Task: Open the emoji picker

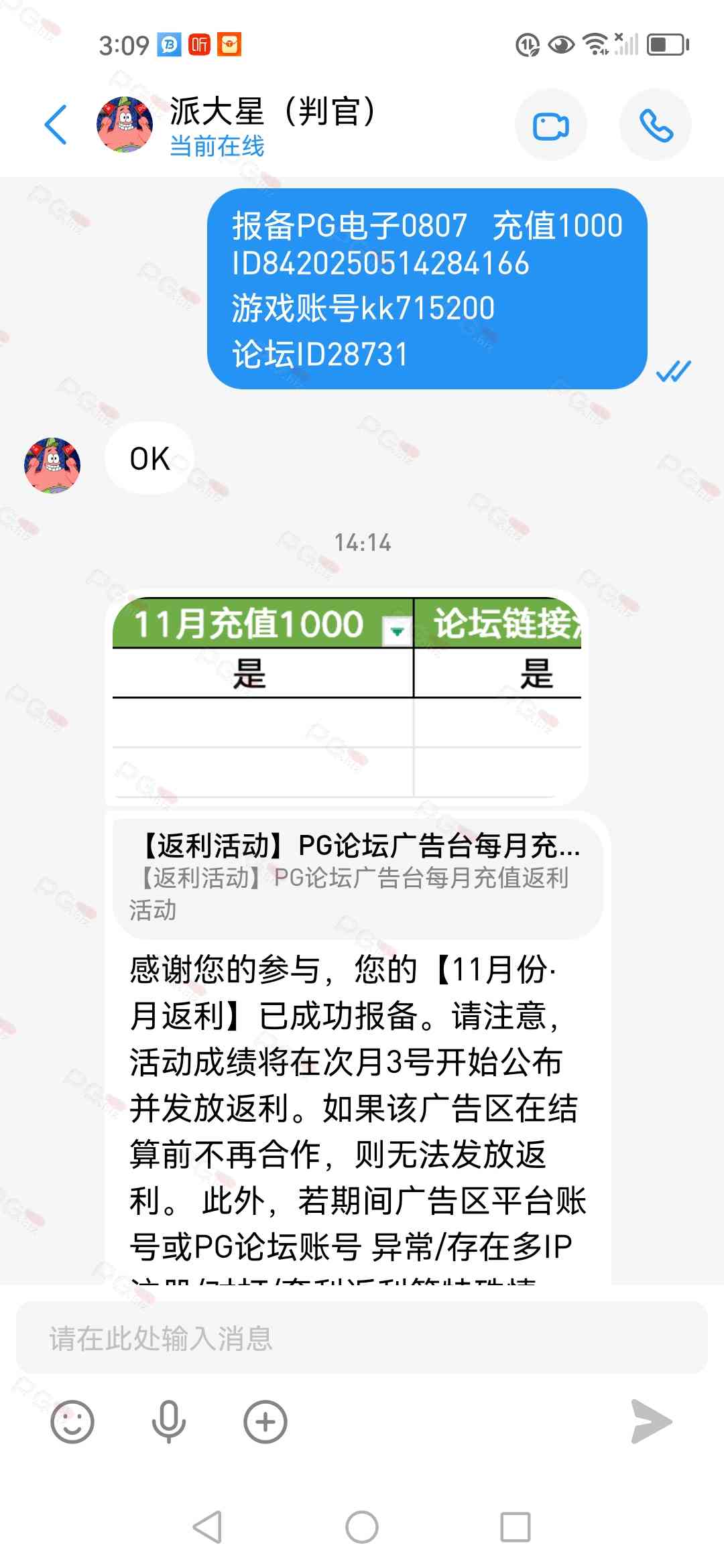Action: pyautogui.click(x=72, y=1422)
